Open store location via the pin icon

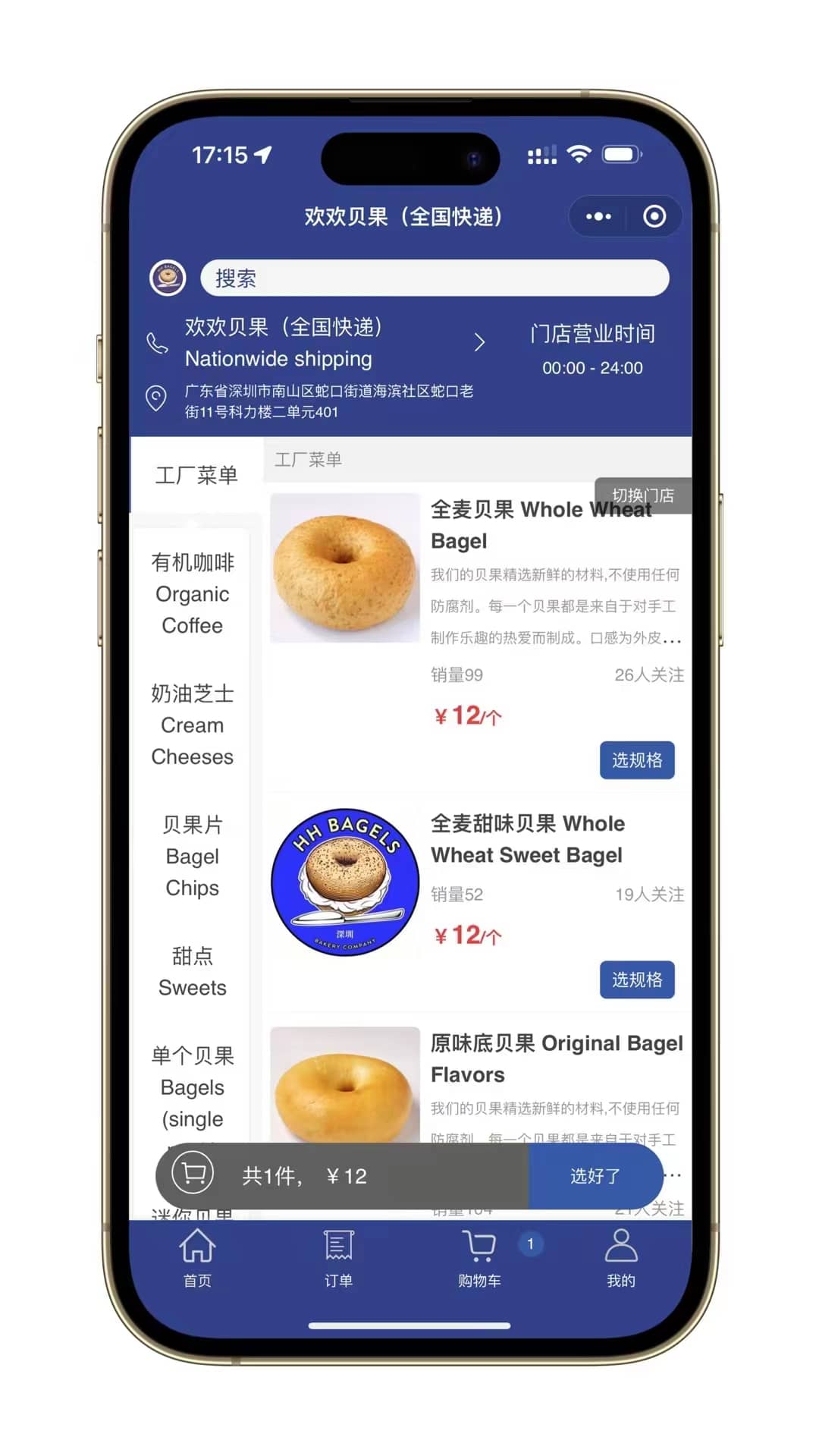coord(156,398)
